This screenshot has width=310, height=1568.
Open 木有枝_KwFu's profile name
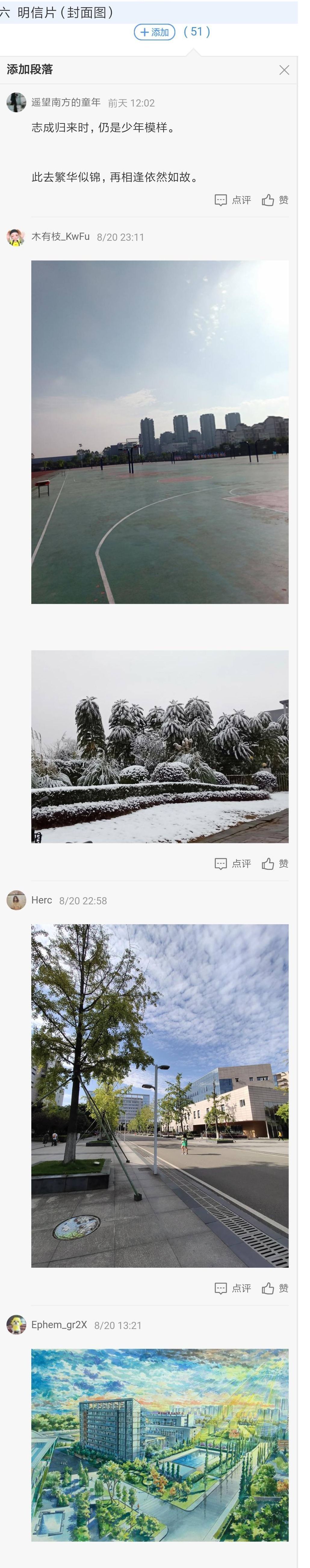[60, 237]
